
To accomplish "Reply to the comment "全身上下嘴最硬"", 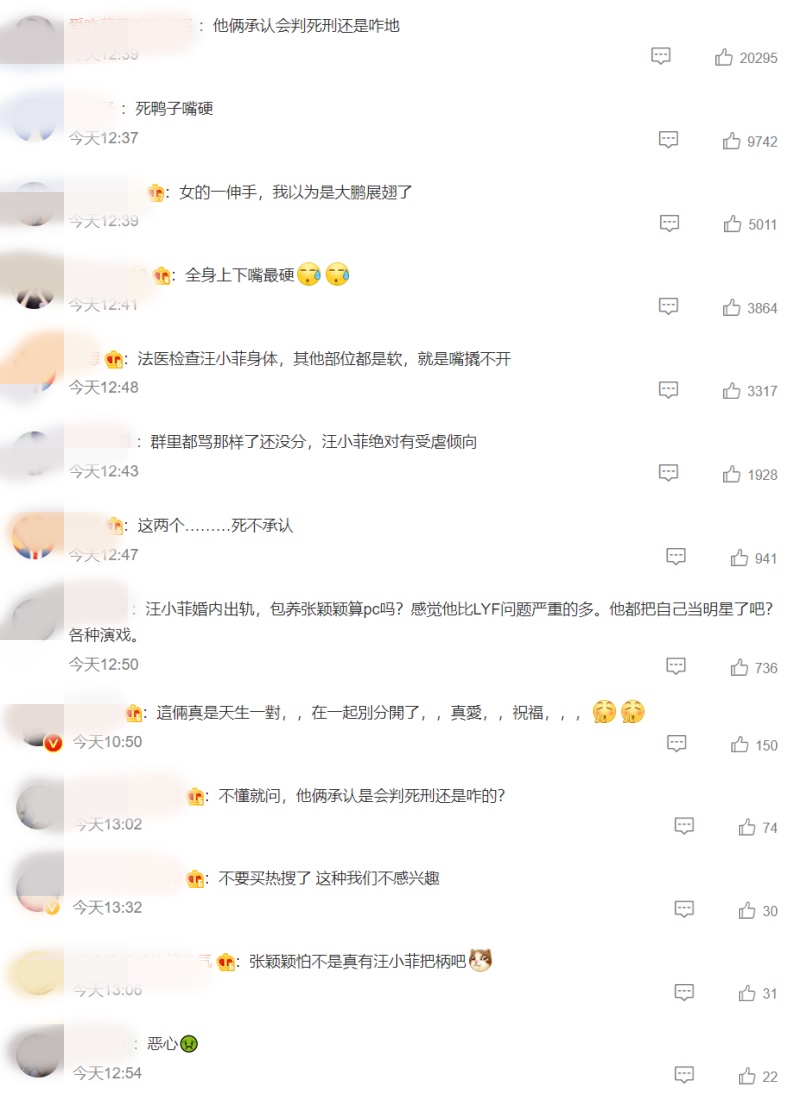I will tap(669, 307).
